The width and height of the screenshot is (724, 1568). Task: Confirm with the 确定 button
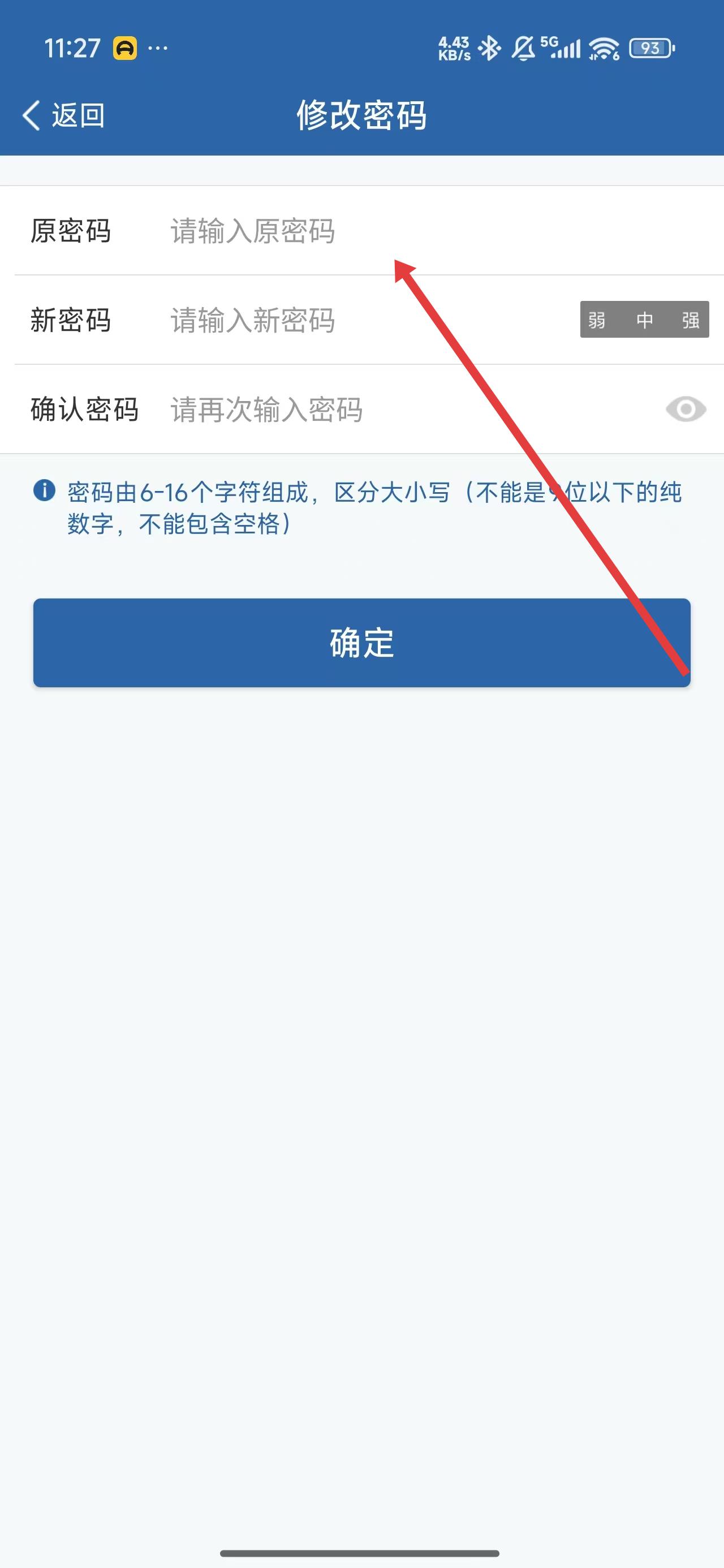(x=361, y=642)
